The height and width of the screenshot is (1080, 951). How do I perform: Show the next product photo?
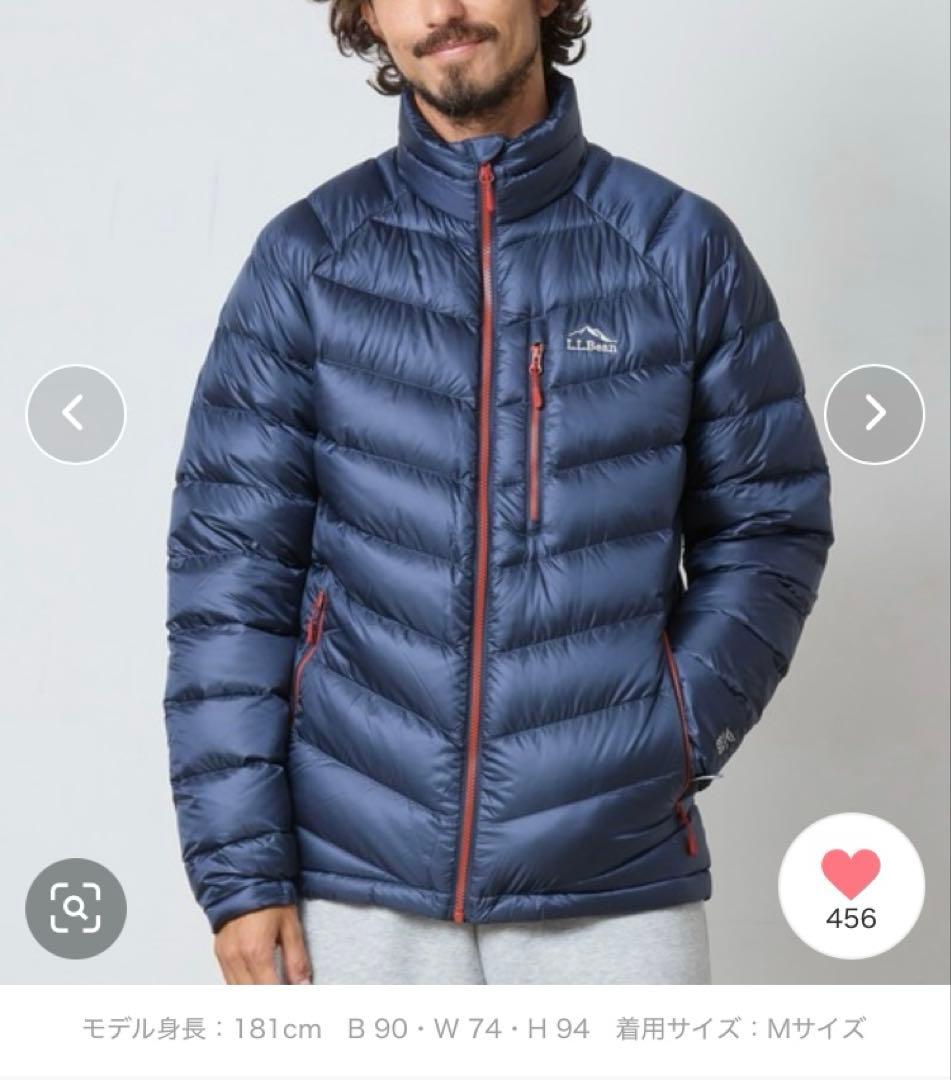874,413
